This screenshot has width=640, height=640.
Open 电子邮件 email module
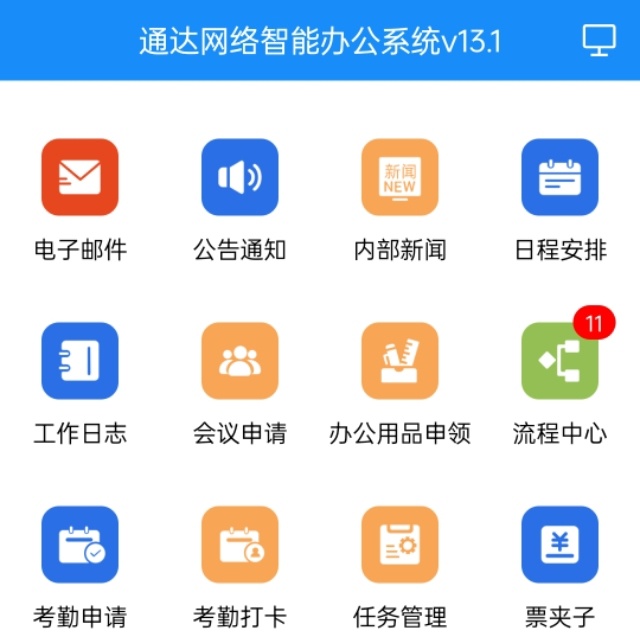80,177
